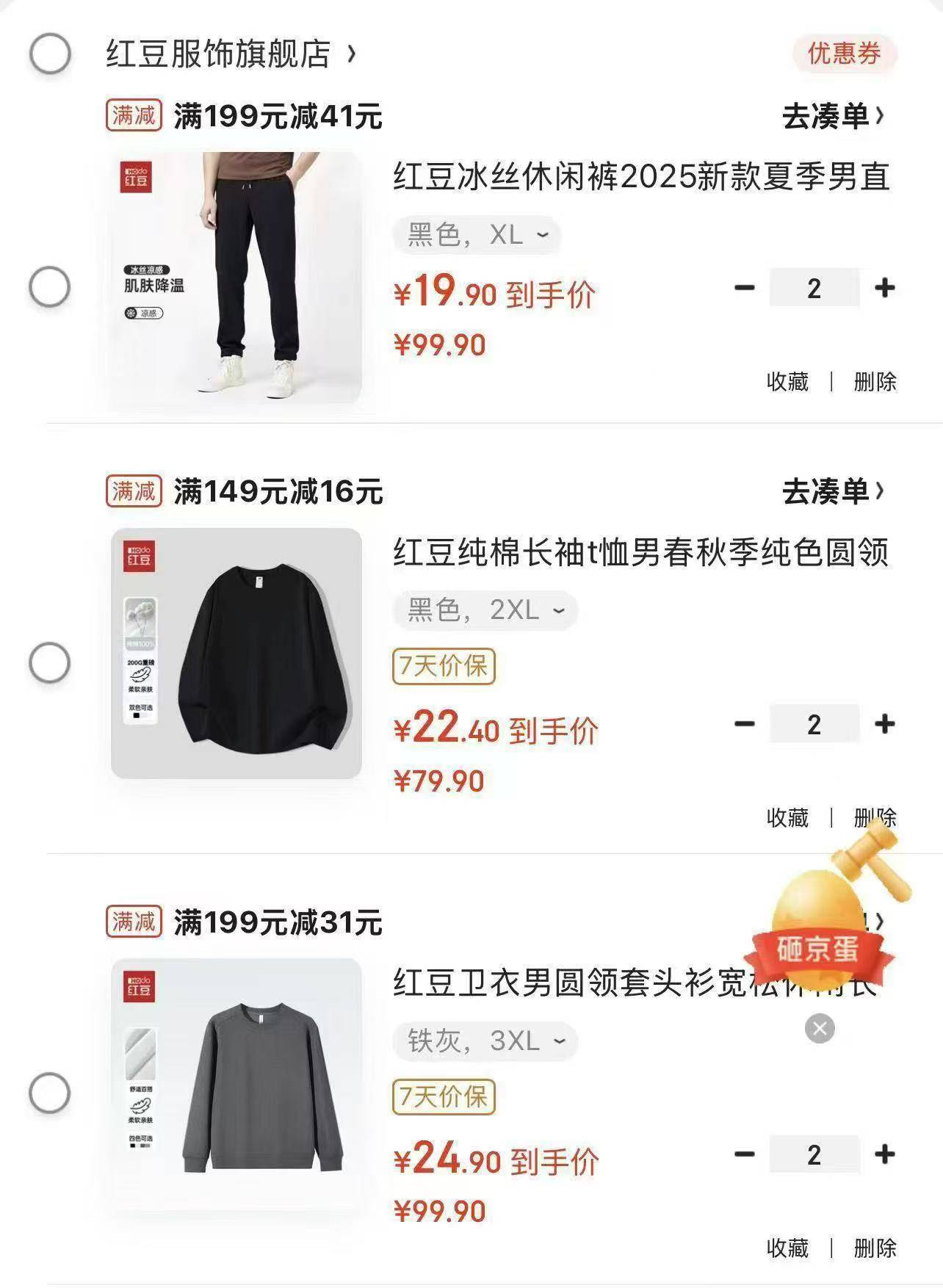
Task: Change the 铁灰，3XL variant dropdown
Action: click(x=486, y=1041)
